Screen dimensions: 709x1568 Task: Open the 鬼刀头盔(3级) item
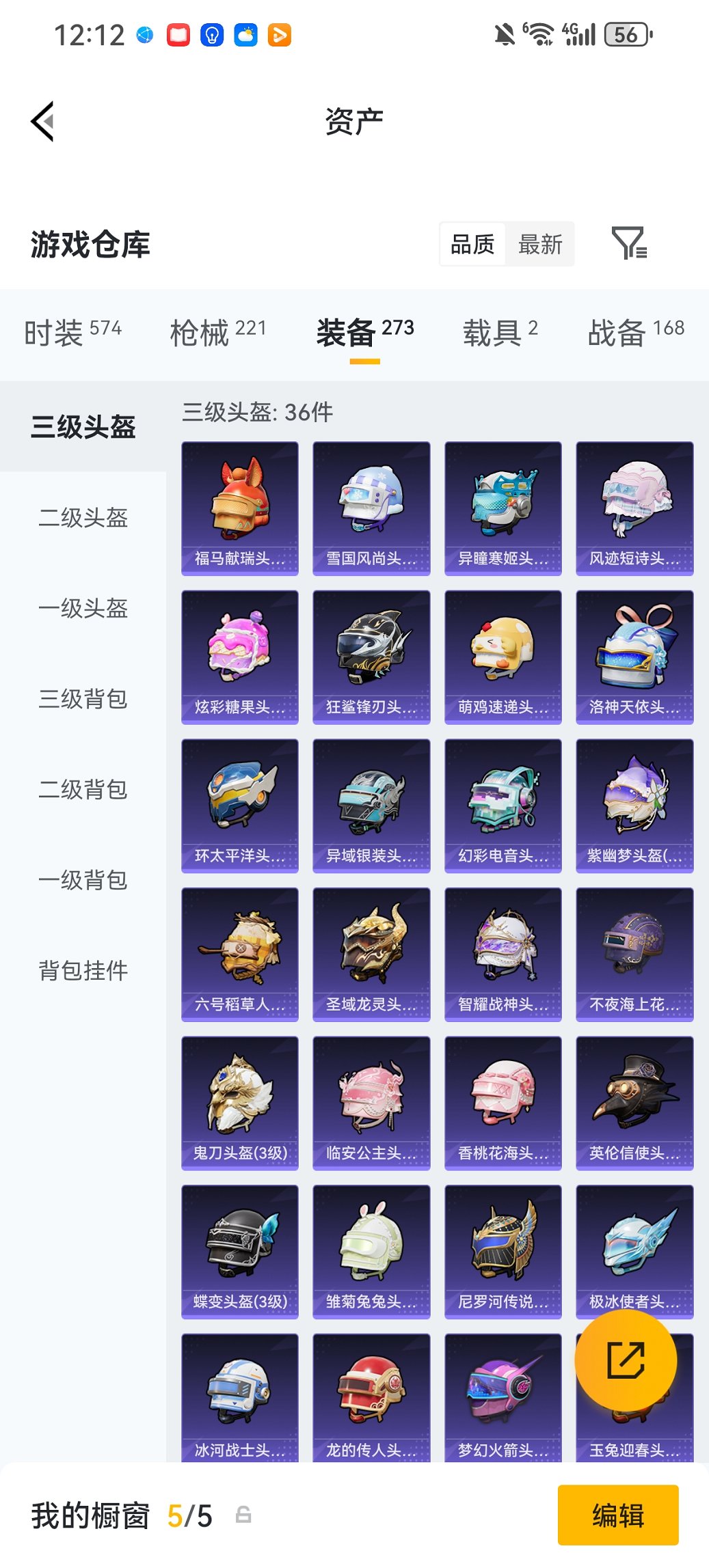pyautogui.click(x=239, y=1102)
